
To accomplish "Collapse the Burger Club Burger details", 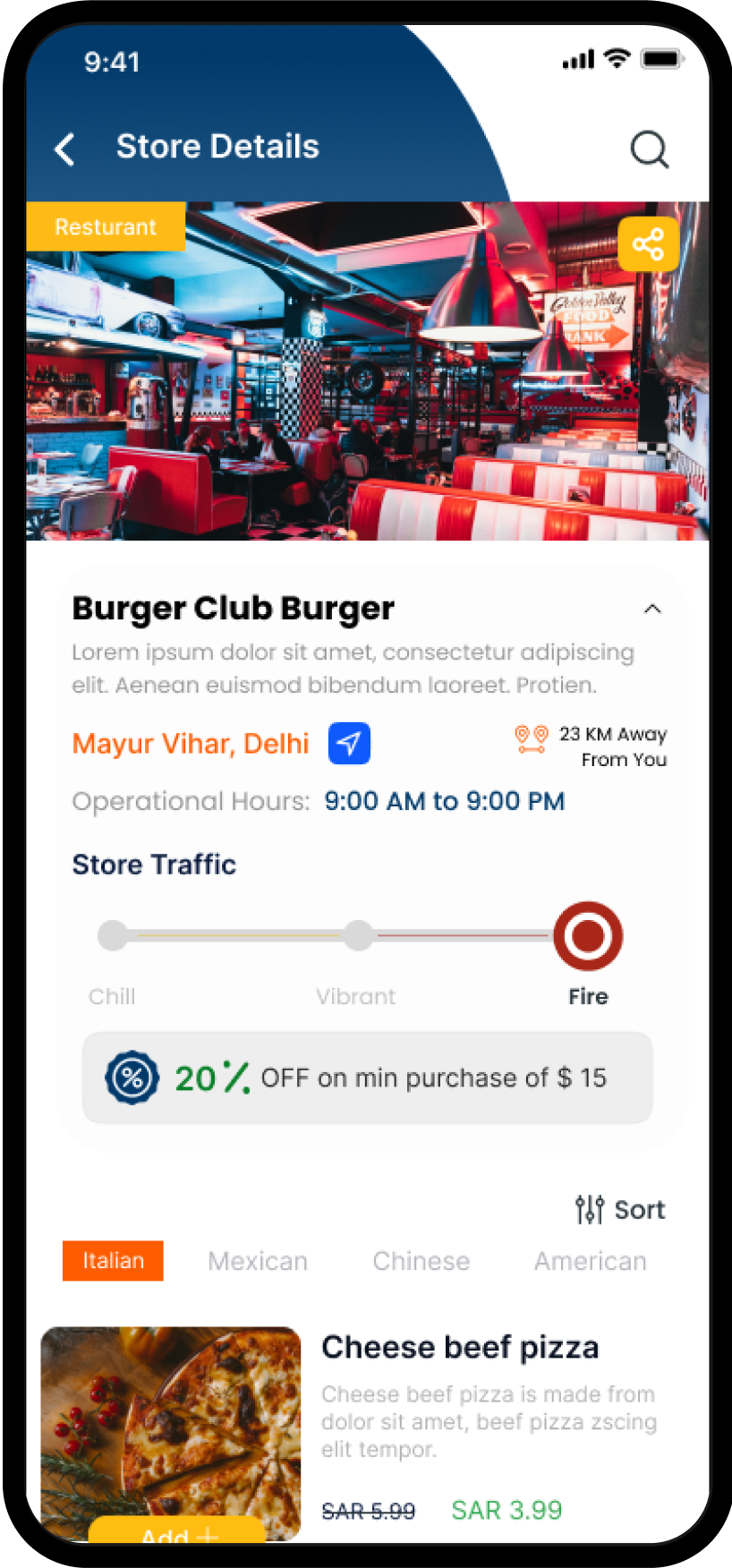I will [x=652, y=609].
